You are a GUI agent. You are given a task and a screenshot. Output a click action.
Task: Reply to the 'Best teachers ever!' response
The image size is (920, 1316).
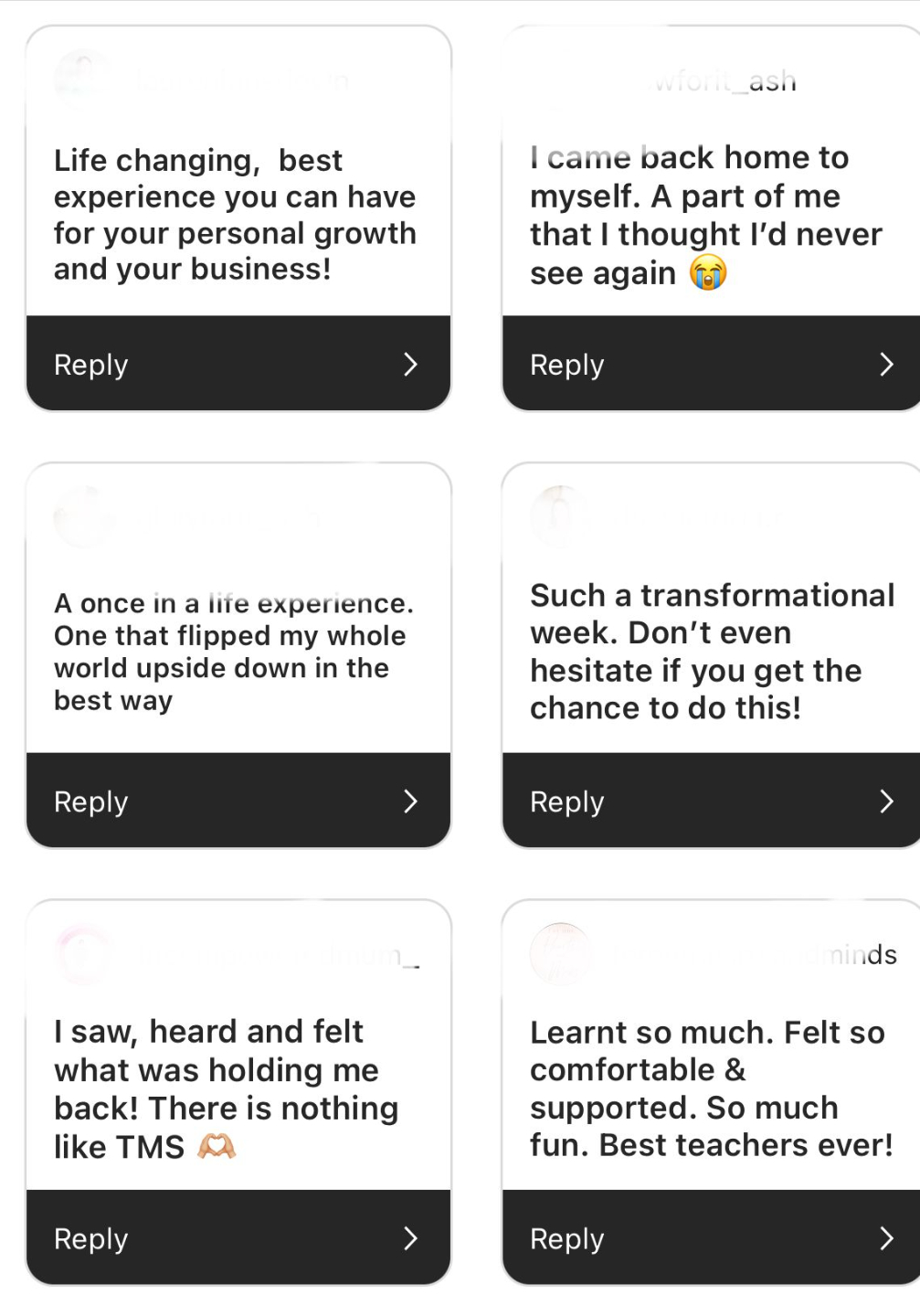coord(711,1237)
